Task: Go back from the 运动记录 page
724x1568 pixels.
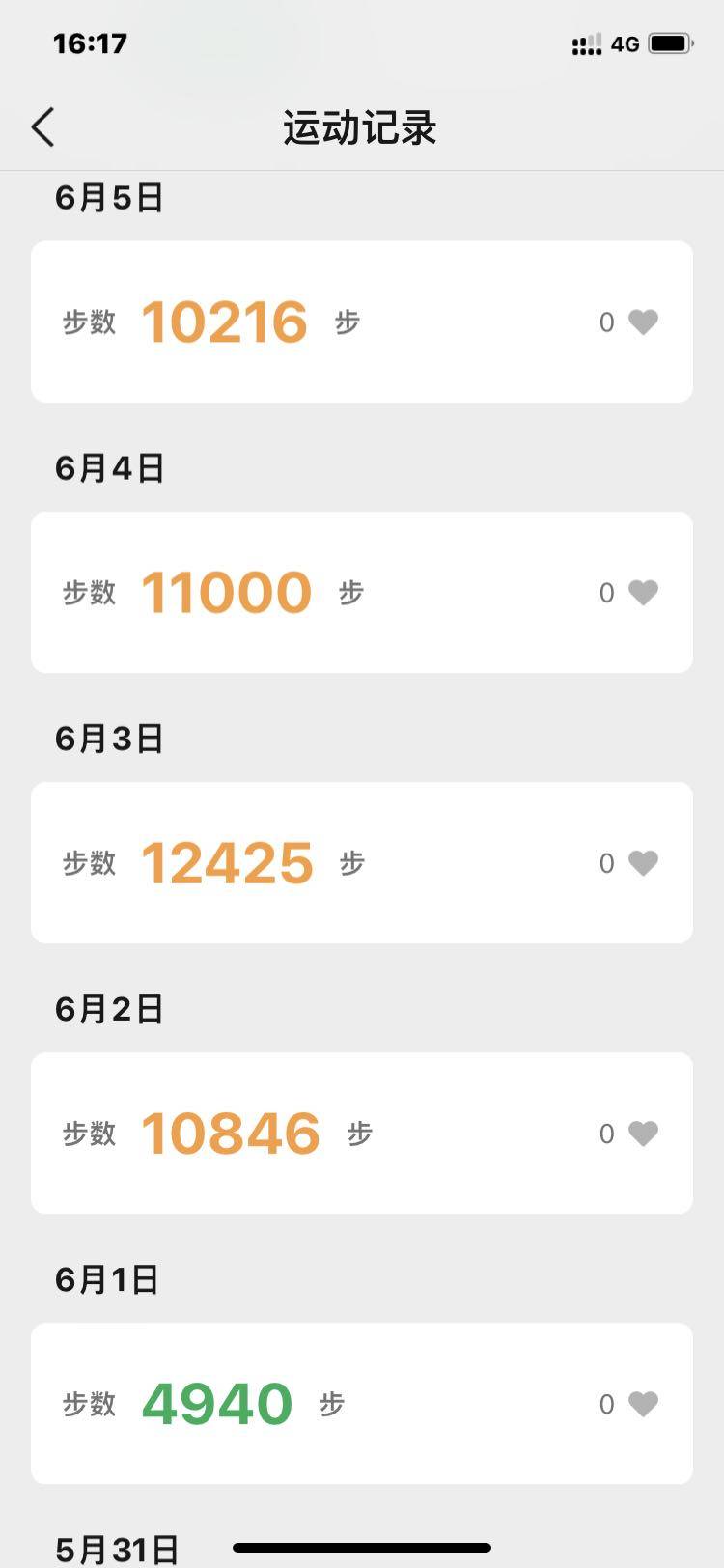Action: [43, 127]
